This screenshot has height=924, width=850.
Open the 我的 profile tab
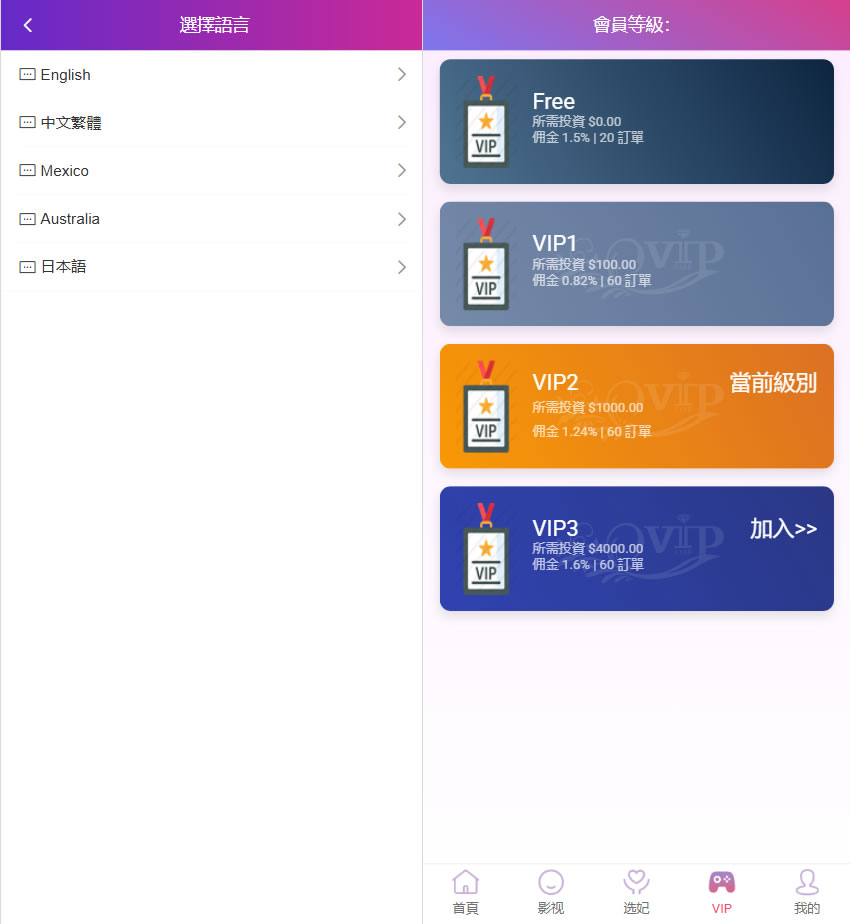point(807,892)
